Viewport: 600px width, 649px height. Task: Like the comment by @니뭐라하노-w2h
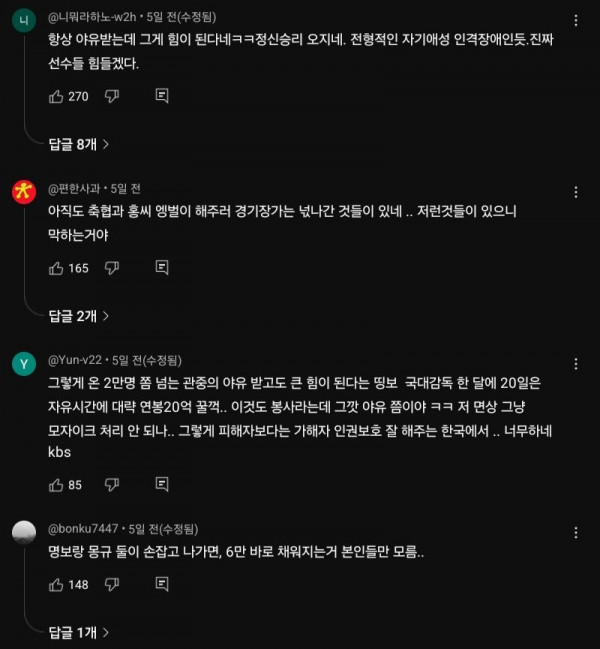click(56, 96)
